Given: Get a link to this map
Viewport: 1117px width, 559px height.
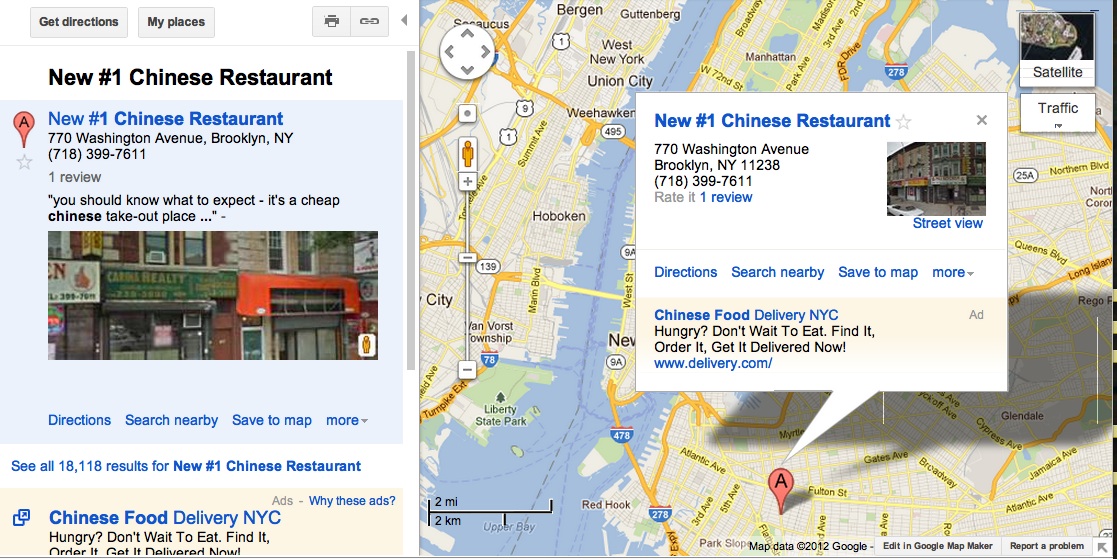Looking at the screenshot, I should [370, 22].
